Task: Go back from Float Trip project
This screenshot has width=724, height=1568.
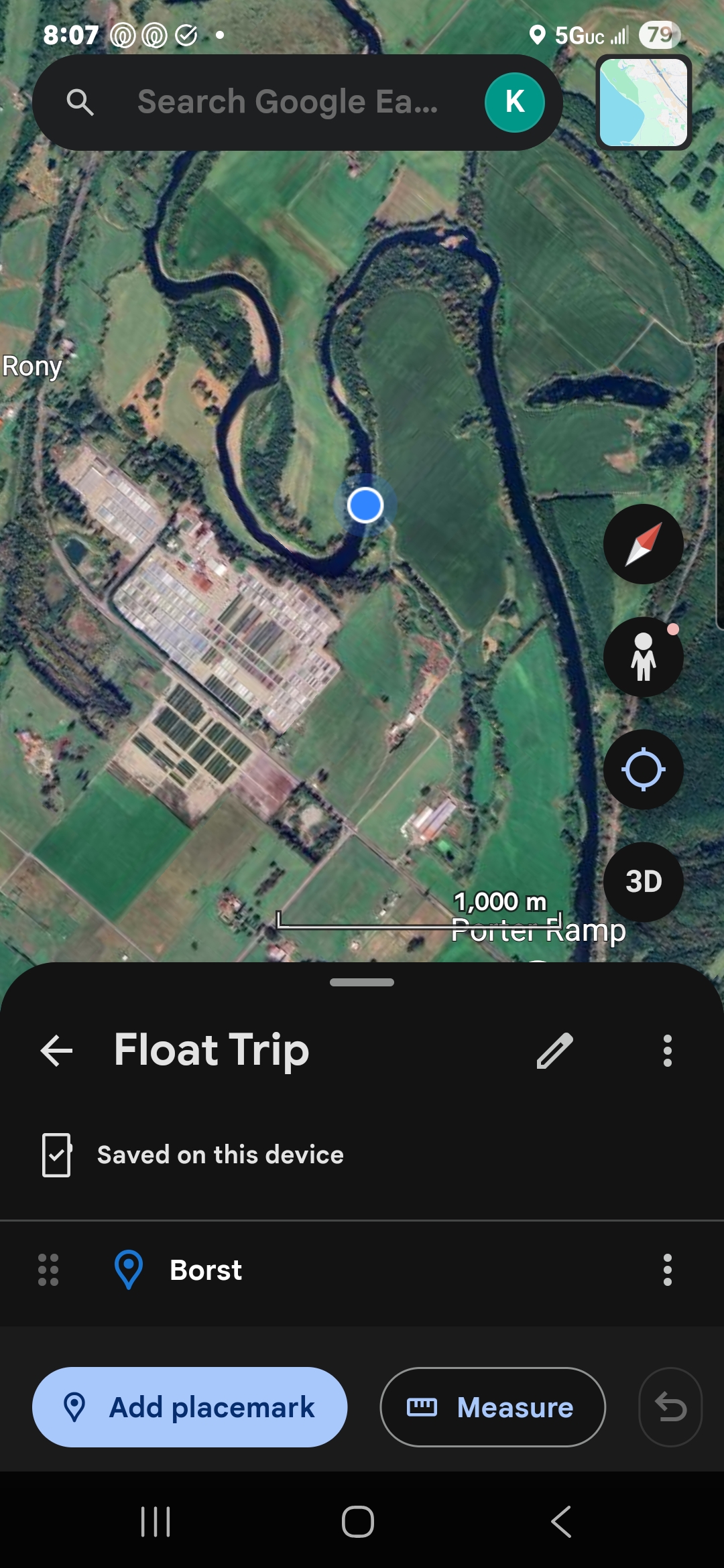Action: (56, 1050)
